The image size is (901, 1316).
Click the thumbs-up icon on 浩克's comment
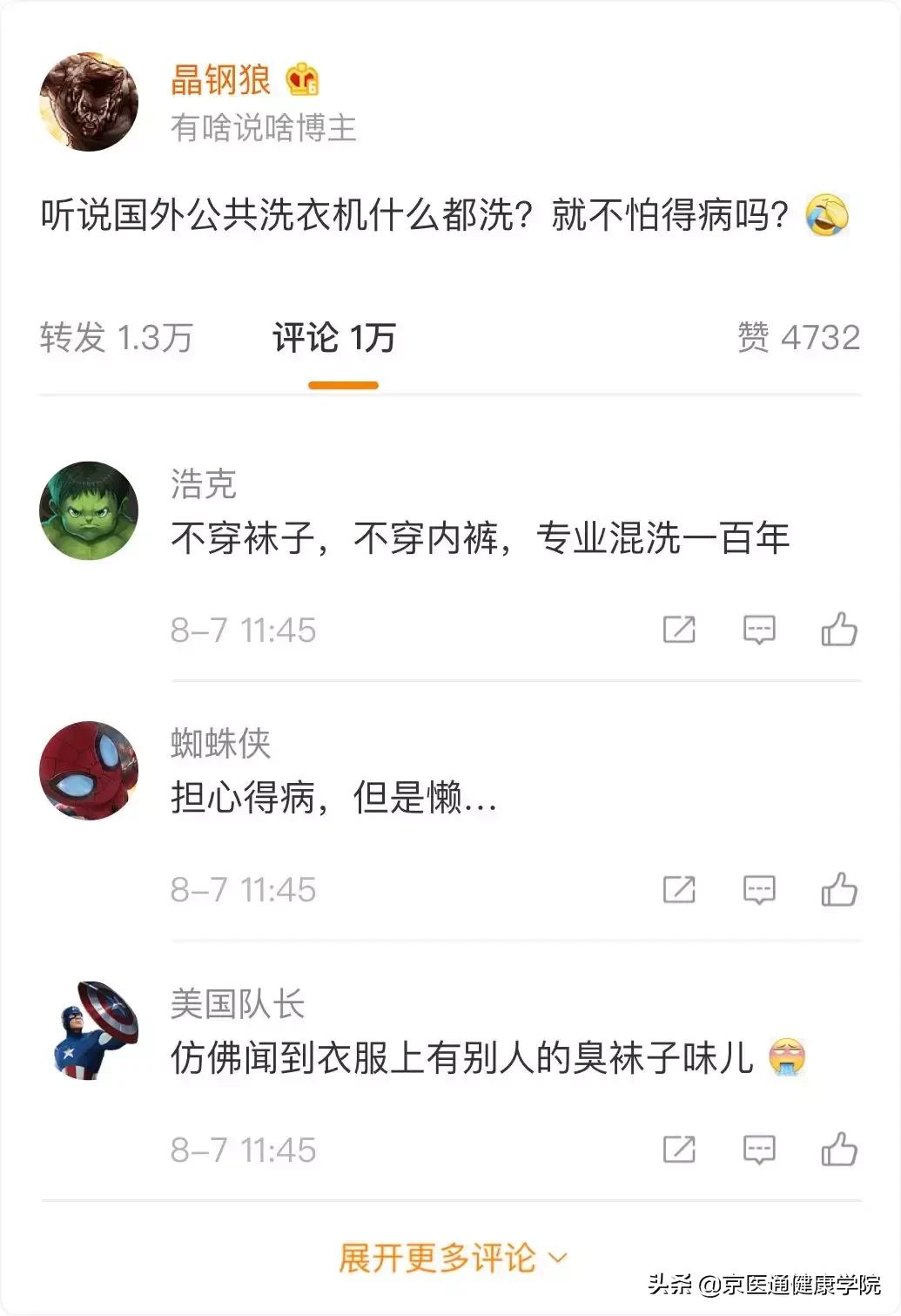(838, 629)
